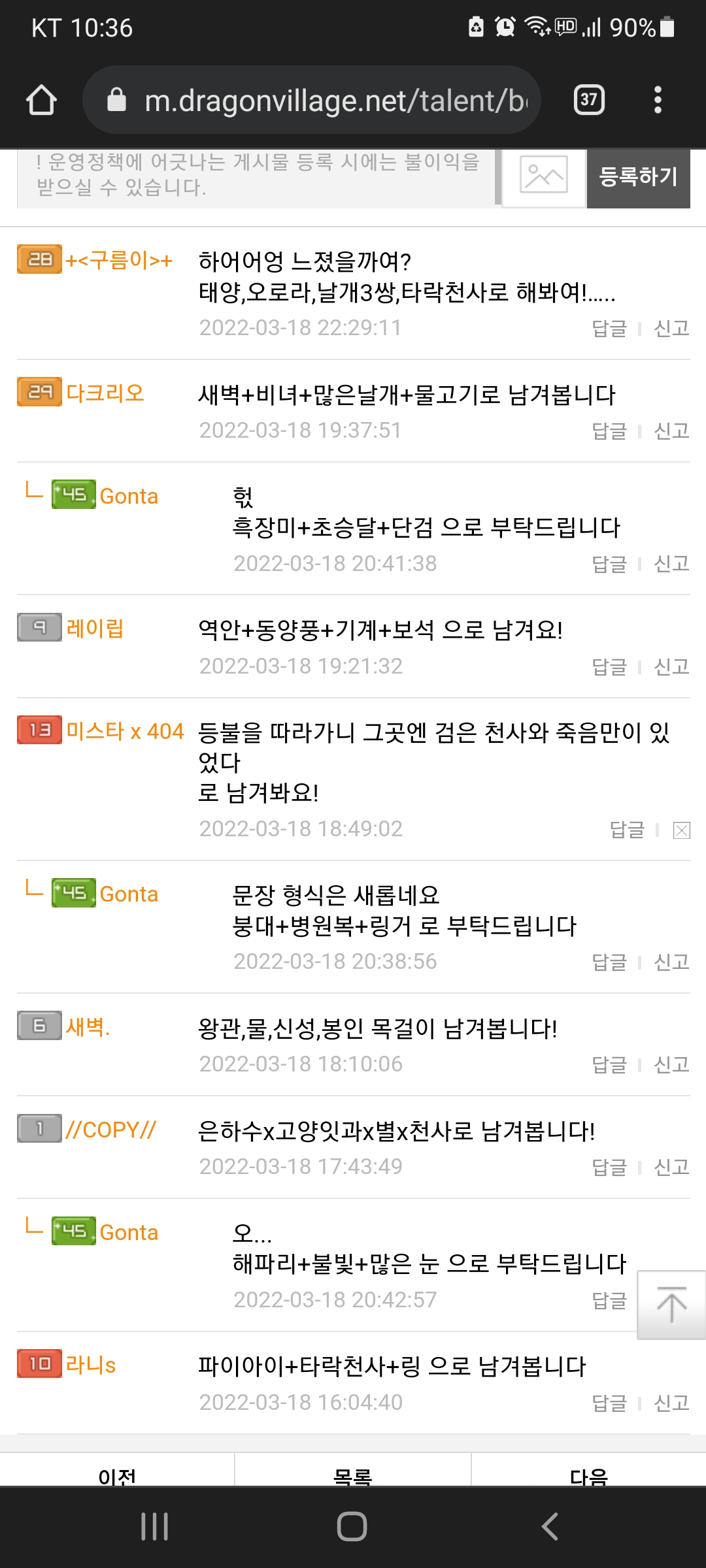Reply (답글) to +<구름이>+'s comment

609,328
